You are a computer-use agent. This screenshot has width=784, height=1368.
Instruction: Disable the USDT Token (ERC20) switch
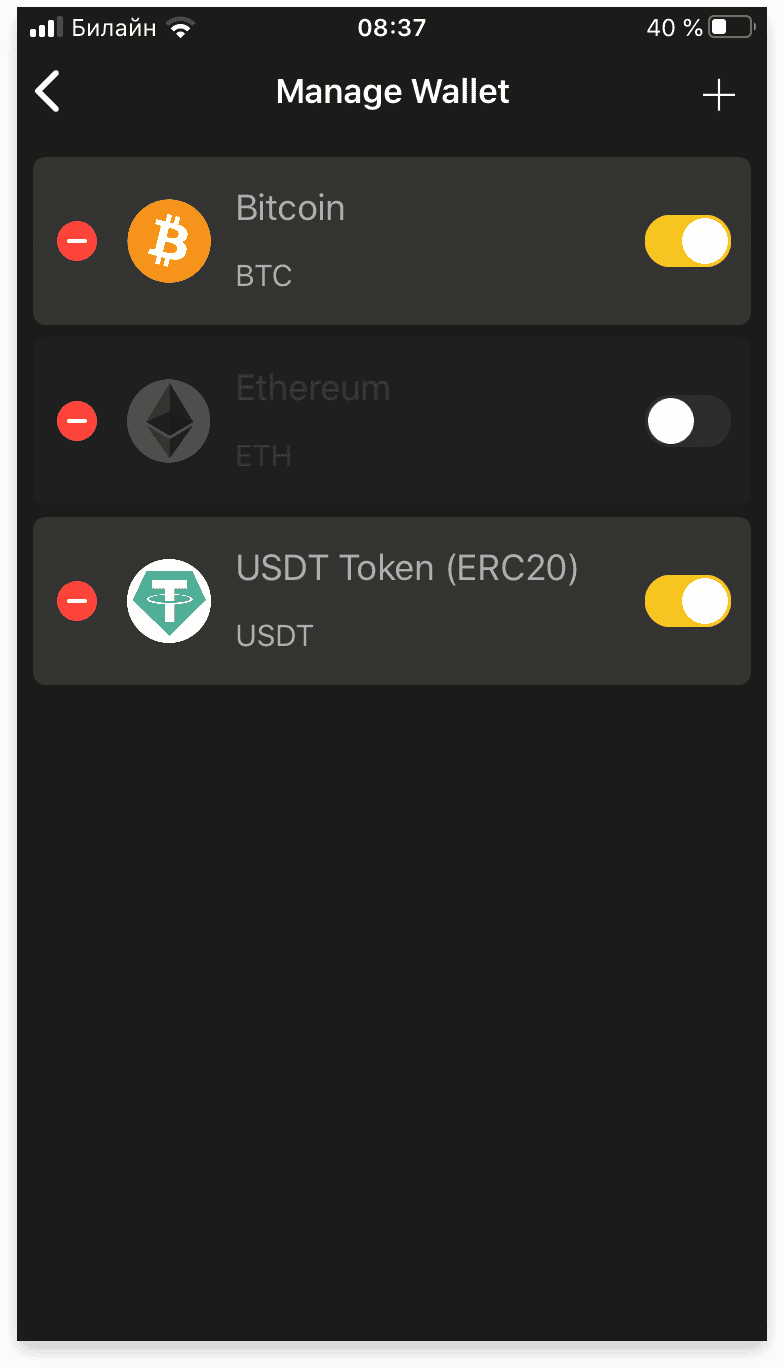tap(688, 601)
